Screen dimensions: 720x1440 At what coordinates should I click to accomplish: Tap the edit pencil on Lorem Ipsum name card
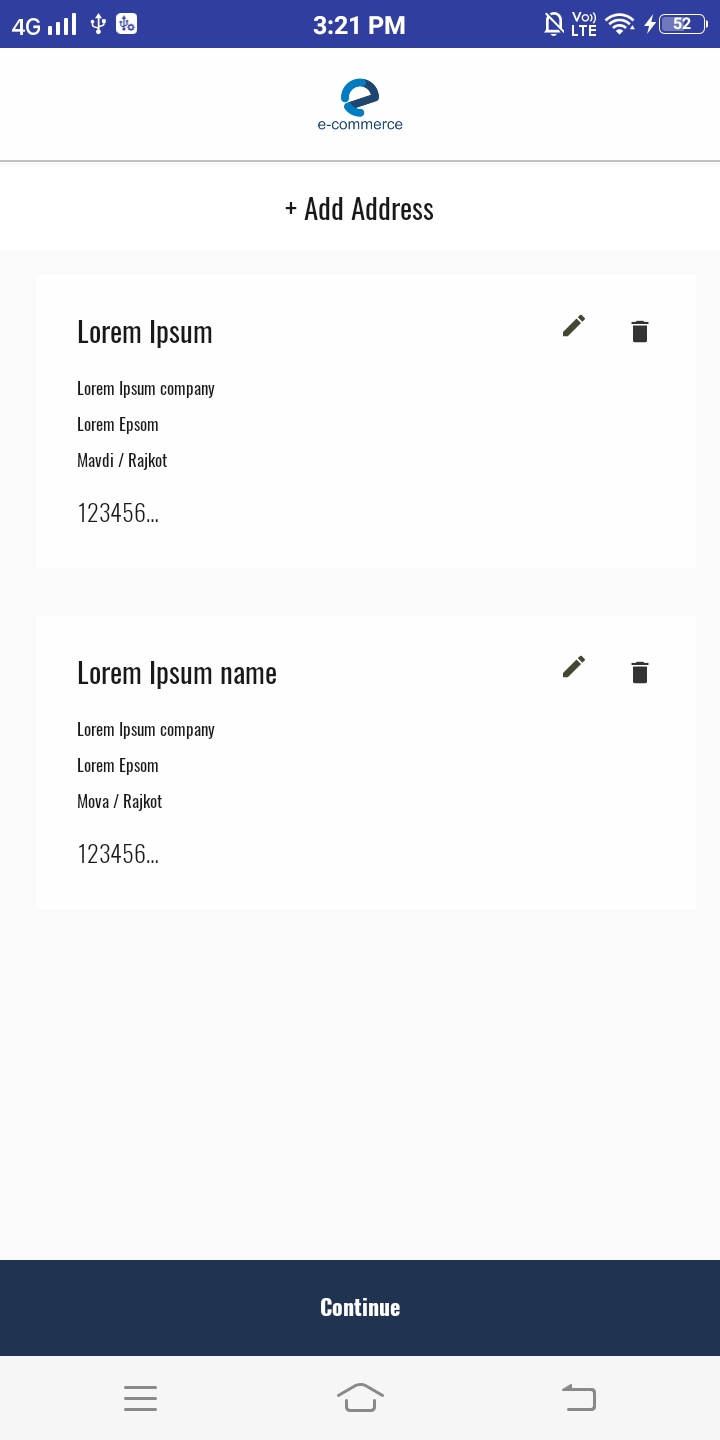(573, 667)
